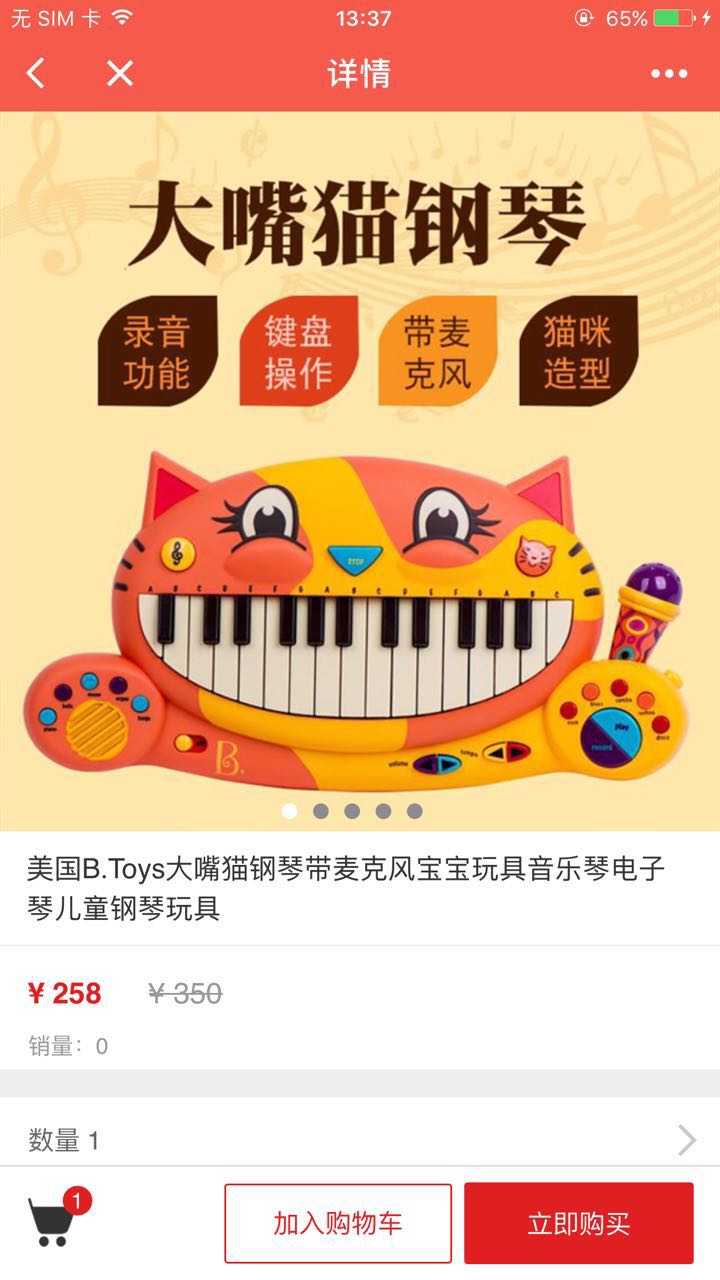Buy now with 立即购买
Screen dimensions: 720x1280
578,1223
